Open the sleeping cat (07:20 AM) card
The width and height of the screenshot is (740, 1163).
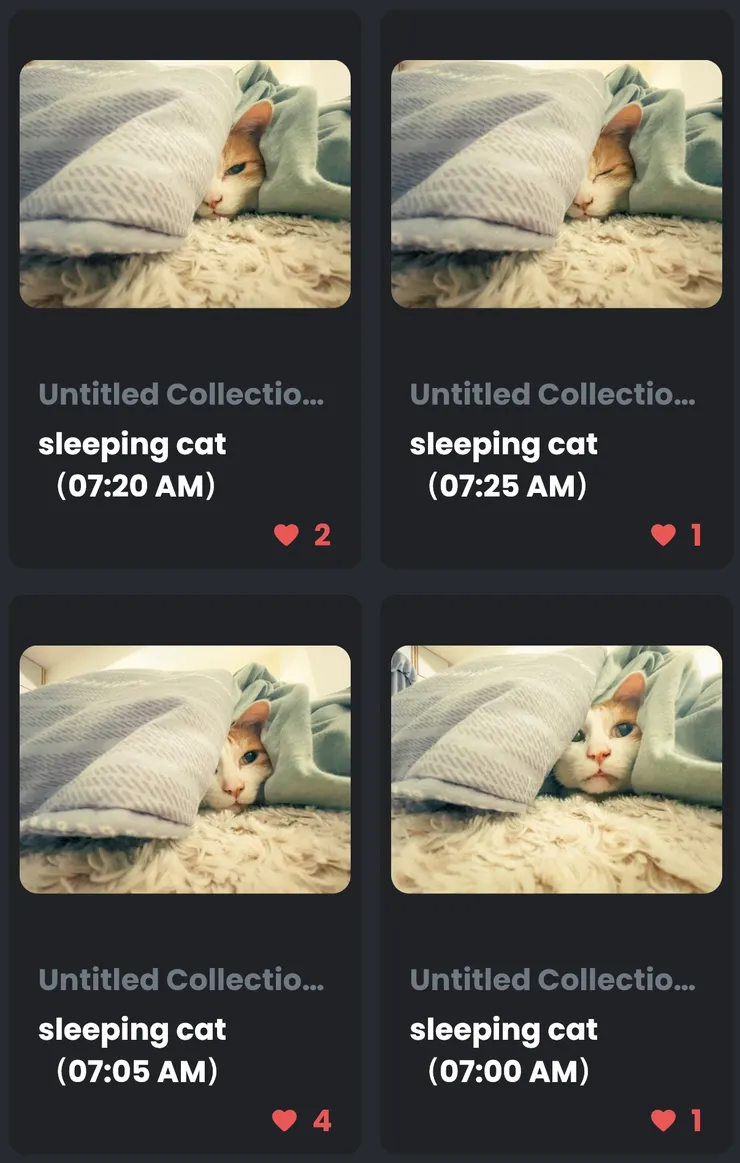tap(185, 184)
